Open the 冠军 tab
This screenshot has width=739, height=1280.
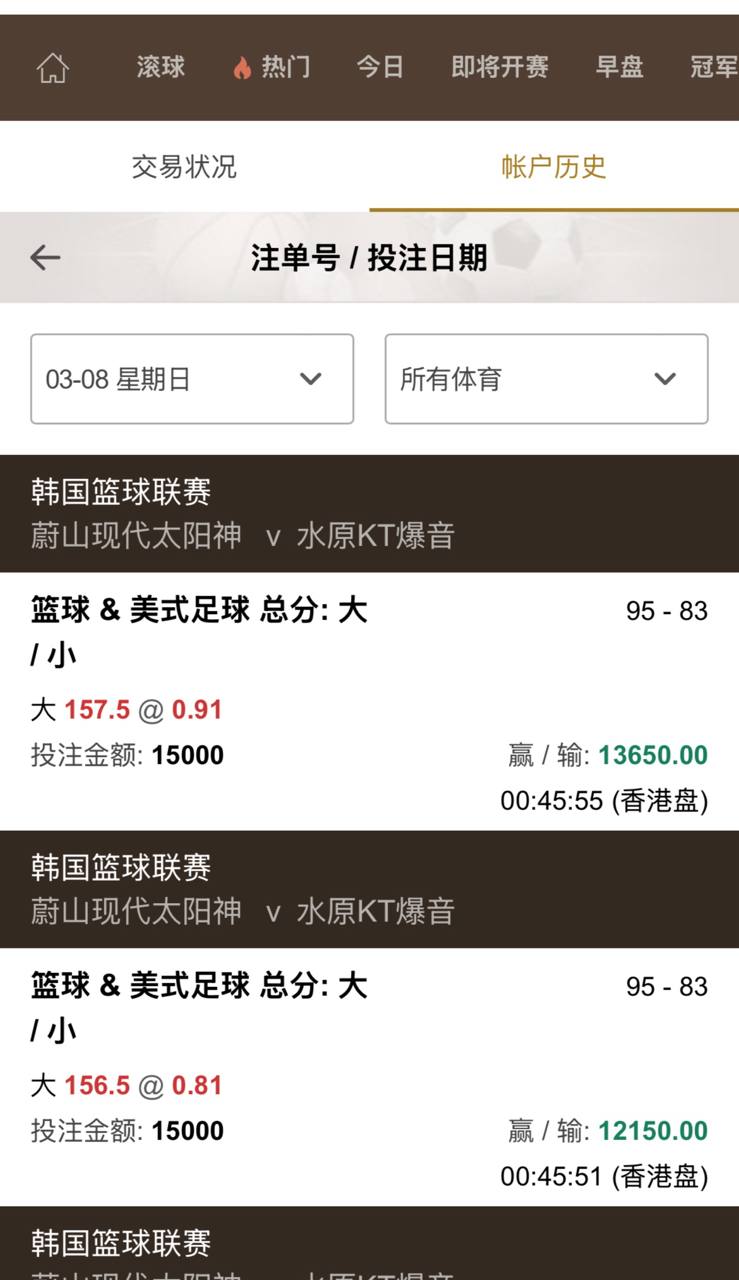[x=714, y=67]
